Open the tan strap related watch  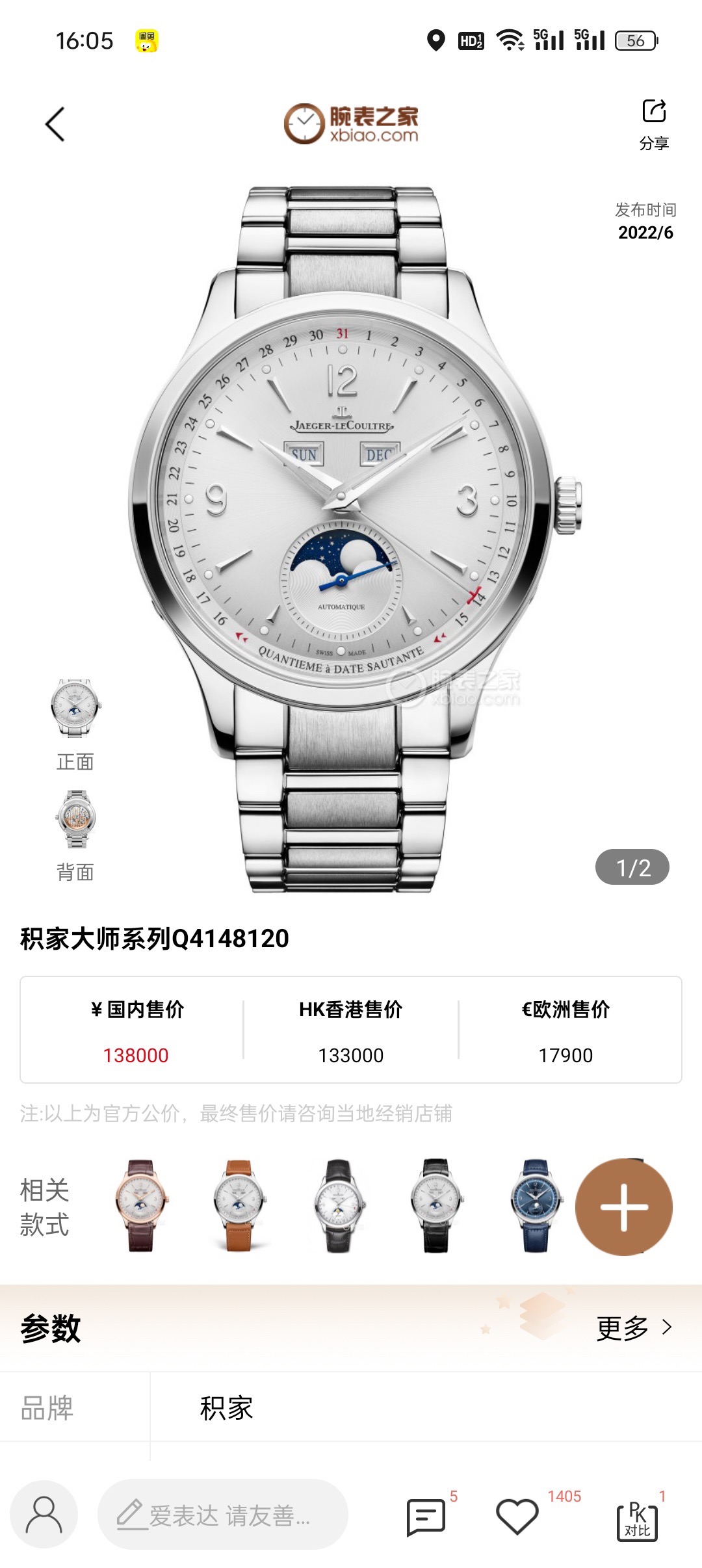[239, 1207]
